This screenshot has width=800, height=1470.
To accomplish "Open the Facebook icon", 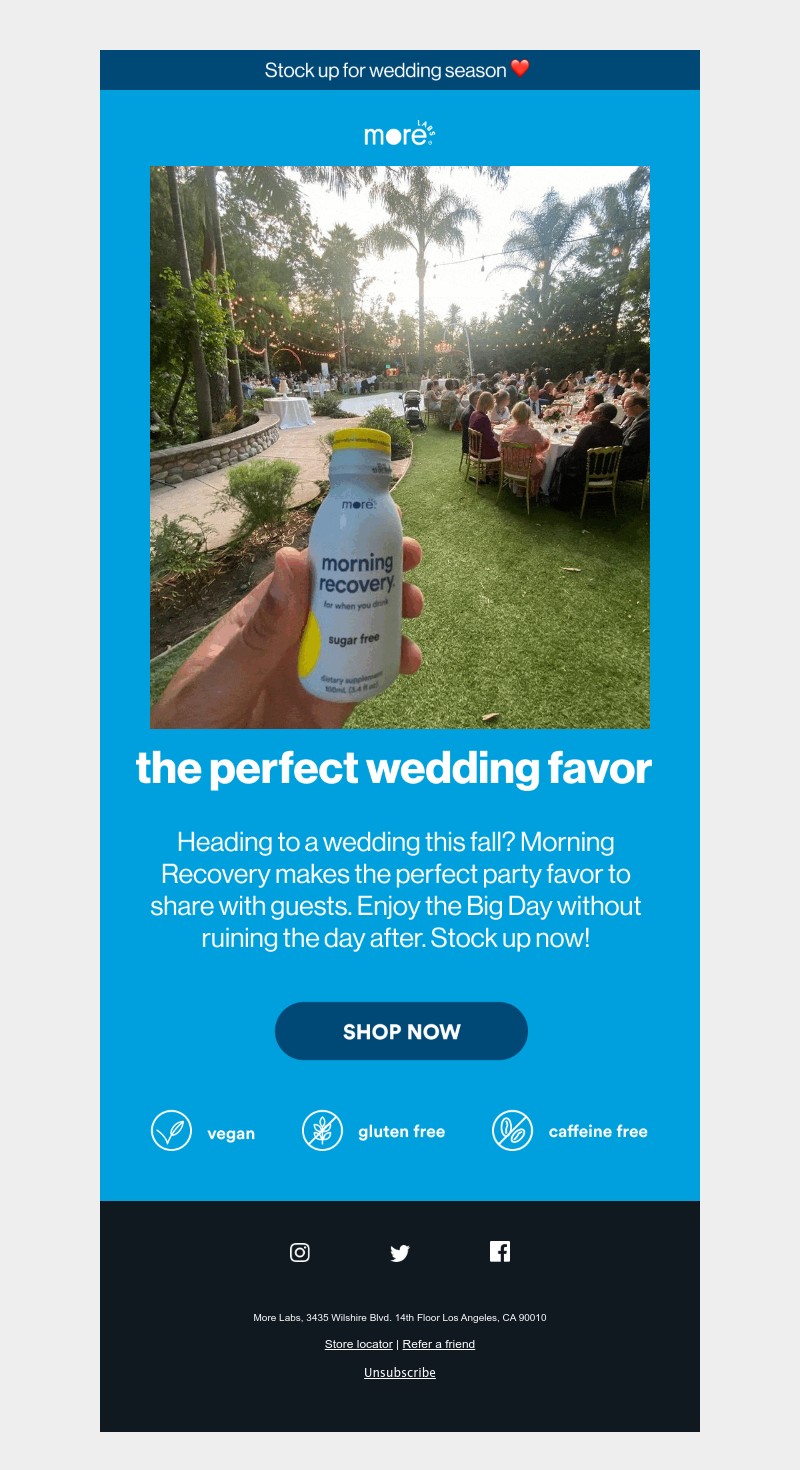I will click(x=500, y=1251).
